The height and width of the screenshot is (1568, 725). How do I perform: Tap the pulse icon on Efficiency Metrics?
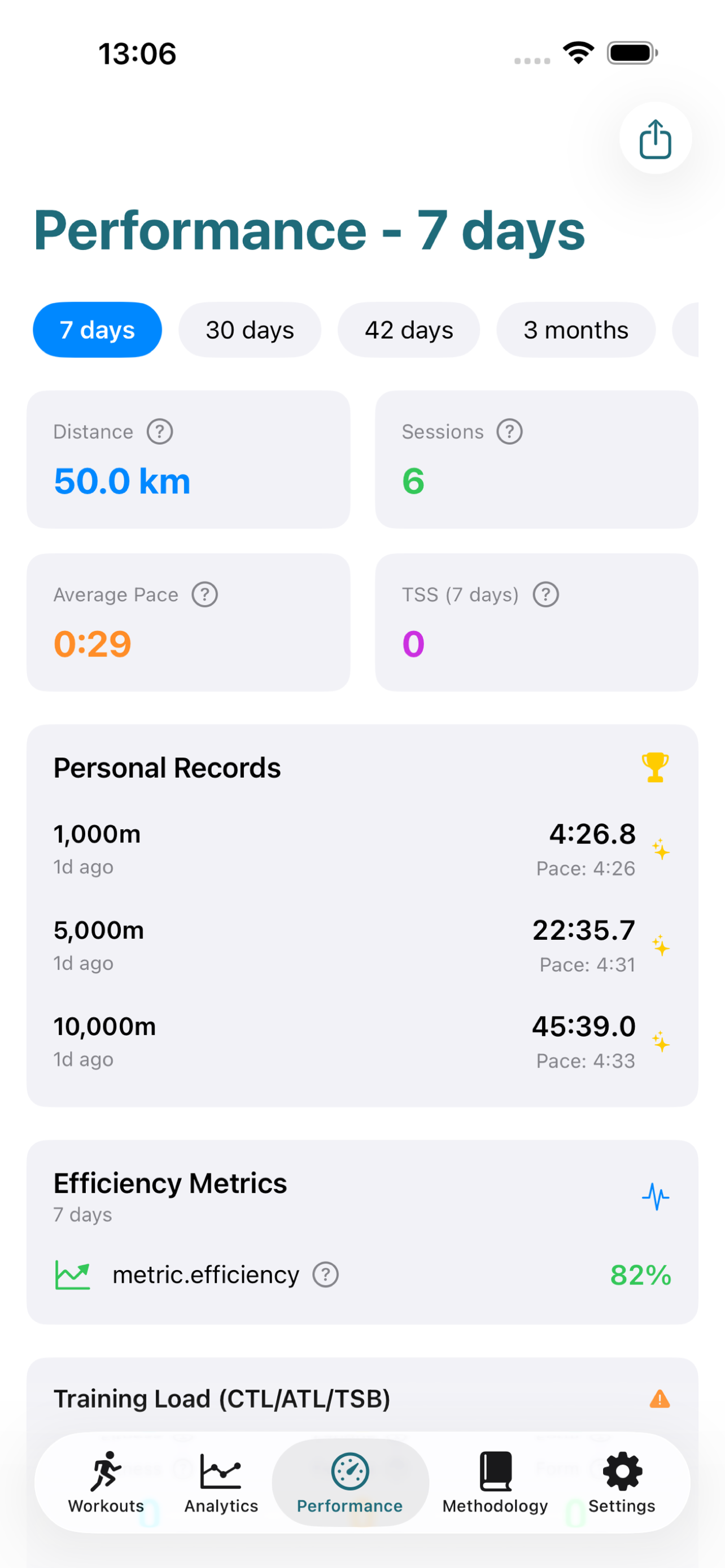(x=656, y=1197)
